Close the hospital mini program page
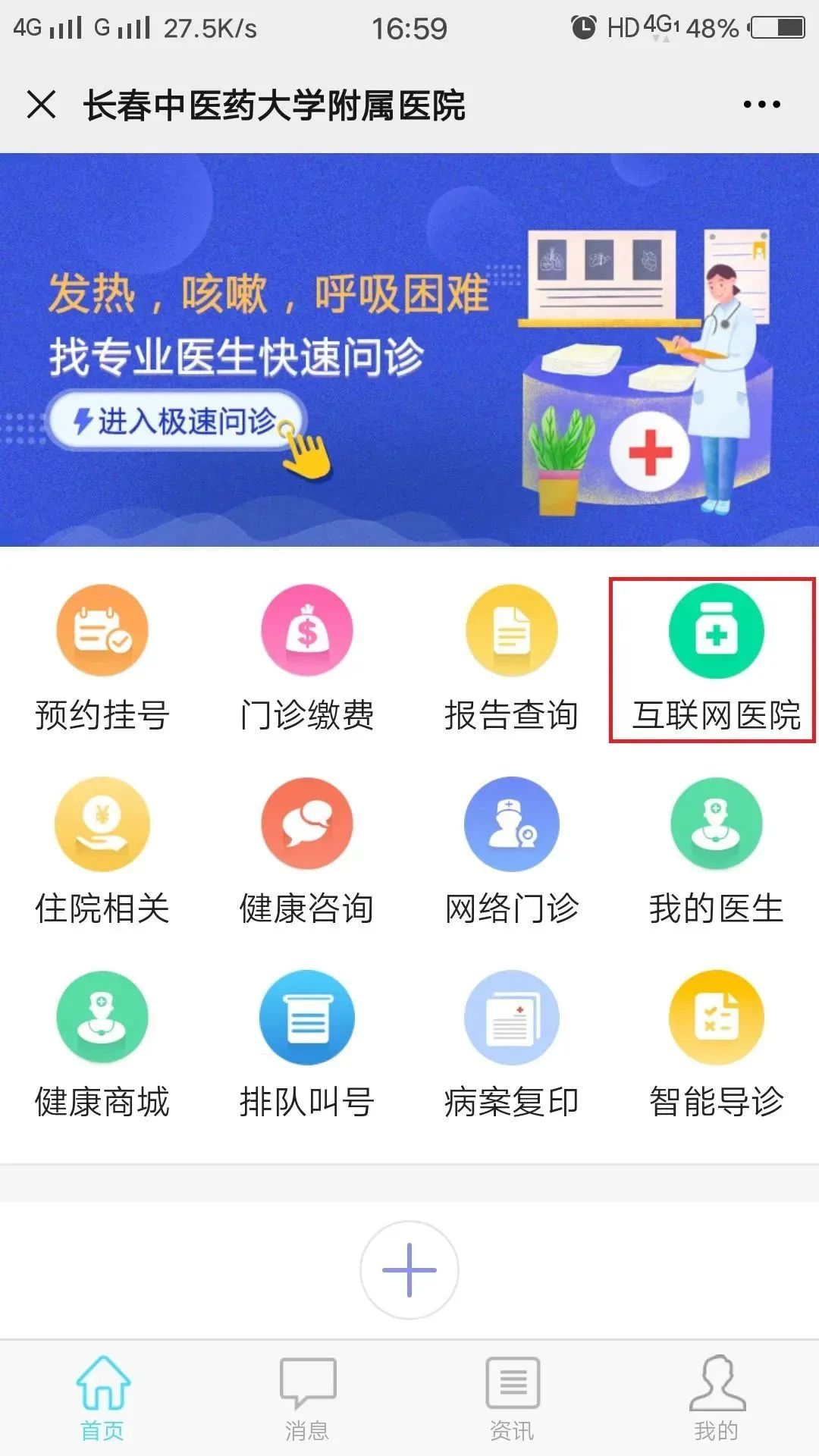819x1456 pixels. point(41,104)
